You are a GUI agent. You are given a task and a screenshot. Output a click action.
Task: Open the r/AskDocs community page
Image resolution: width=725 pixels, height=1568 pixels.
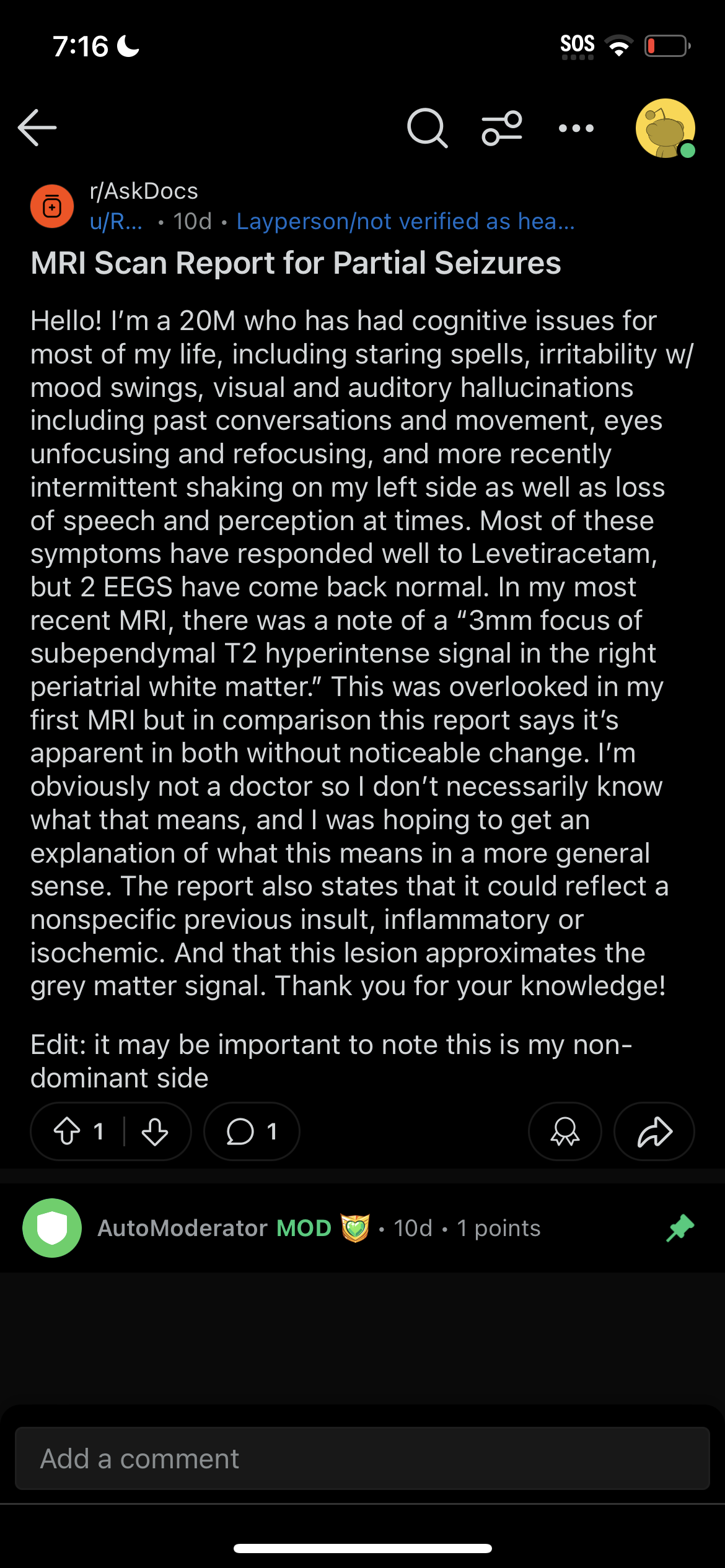coord(144,191)
